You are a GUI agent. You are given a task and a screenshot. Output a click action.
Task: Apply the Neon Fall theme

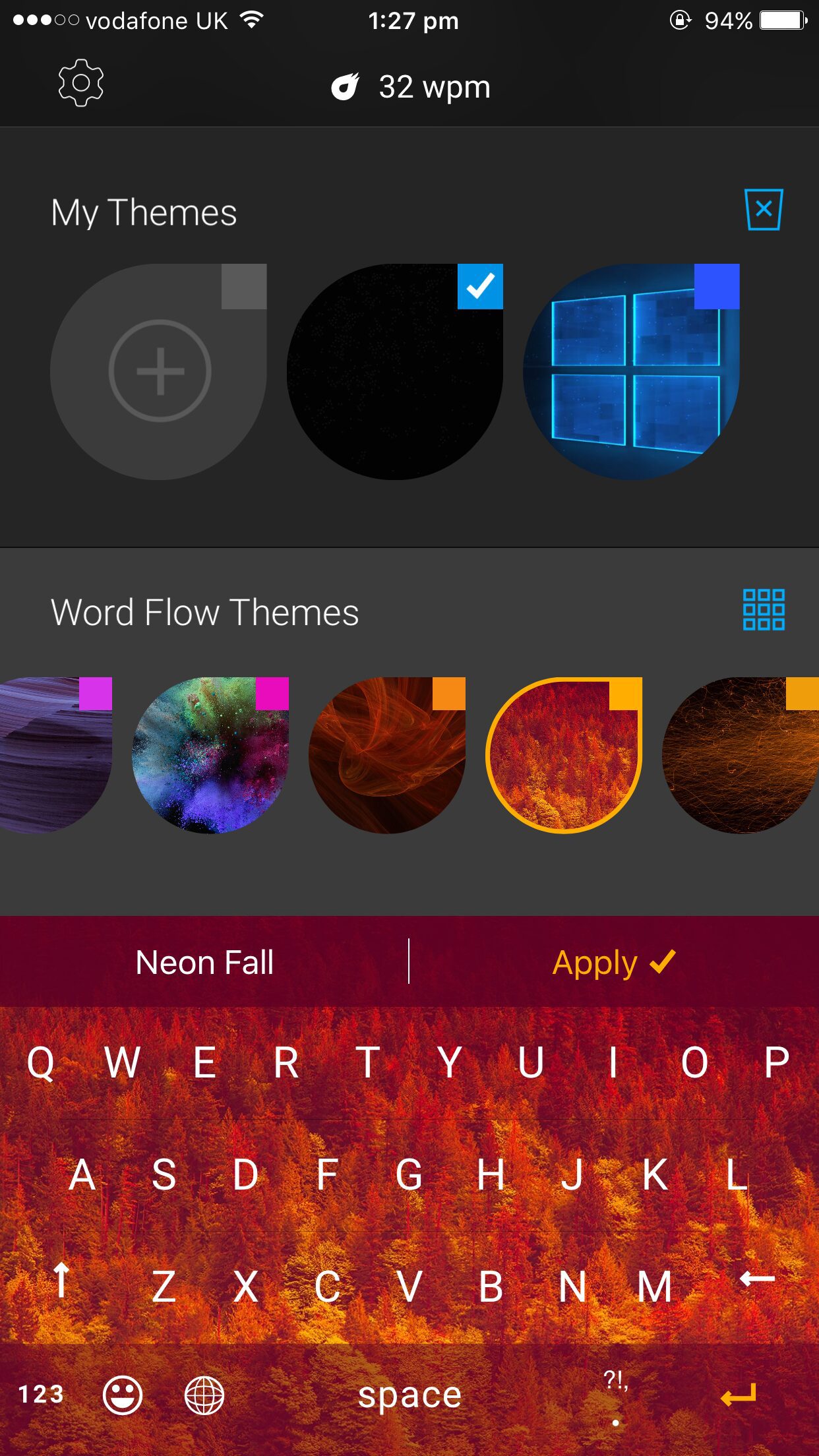point(614,962)
